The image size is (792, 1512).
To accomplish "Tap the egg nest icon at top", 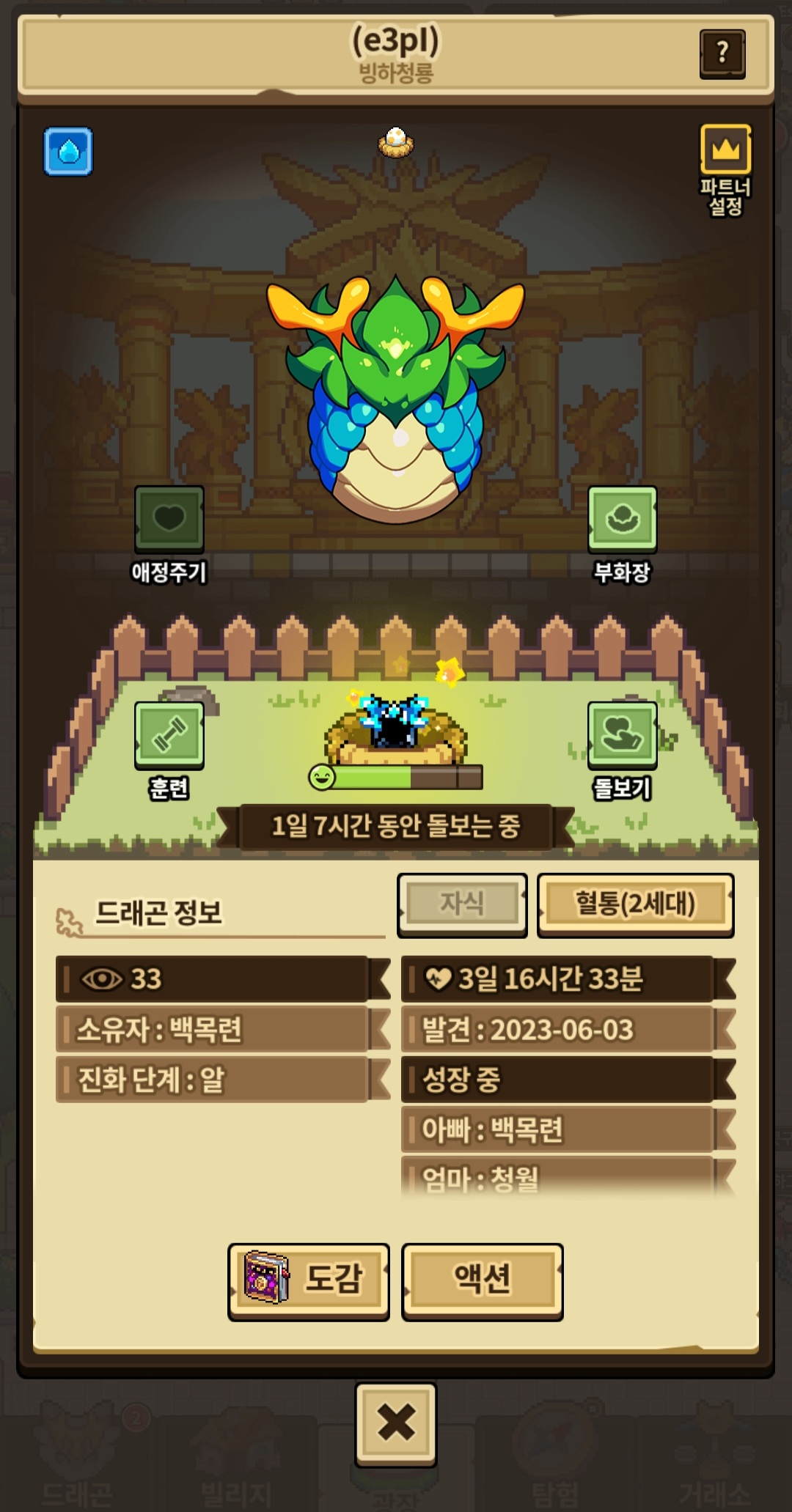I will 396,141.
